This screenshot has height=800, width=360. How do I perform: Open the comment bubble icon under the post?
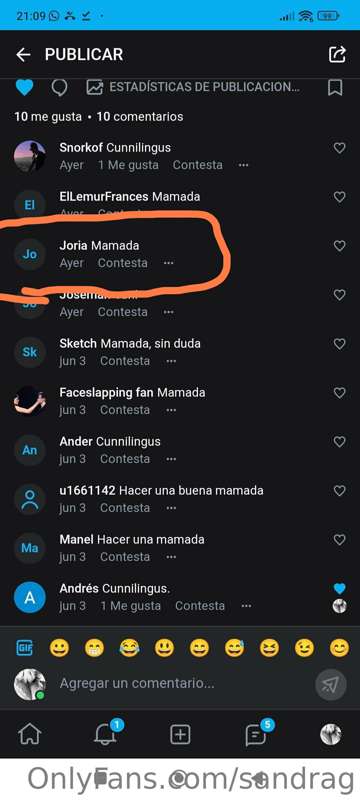click(60, 88)
